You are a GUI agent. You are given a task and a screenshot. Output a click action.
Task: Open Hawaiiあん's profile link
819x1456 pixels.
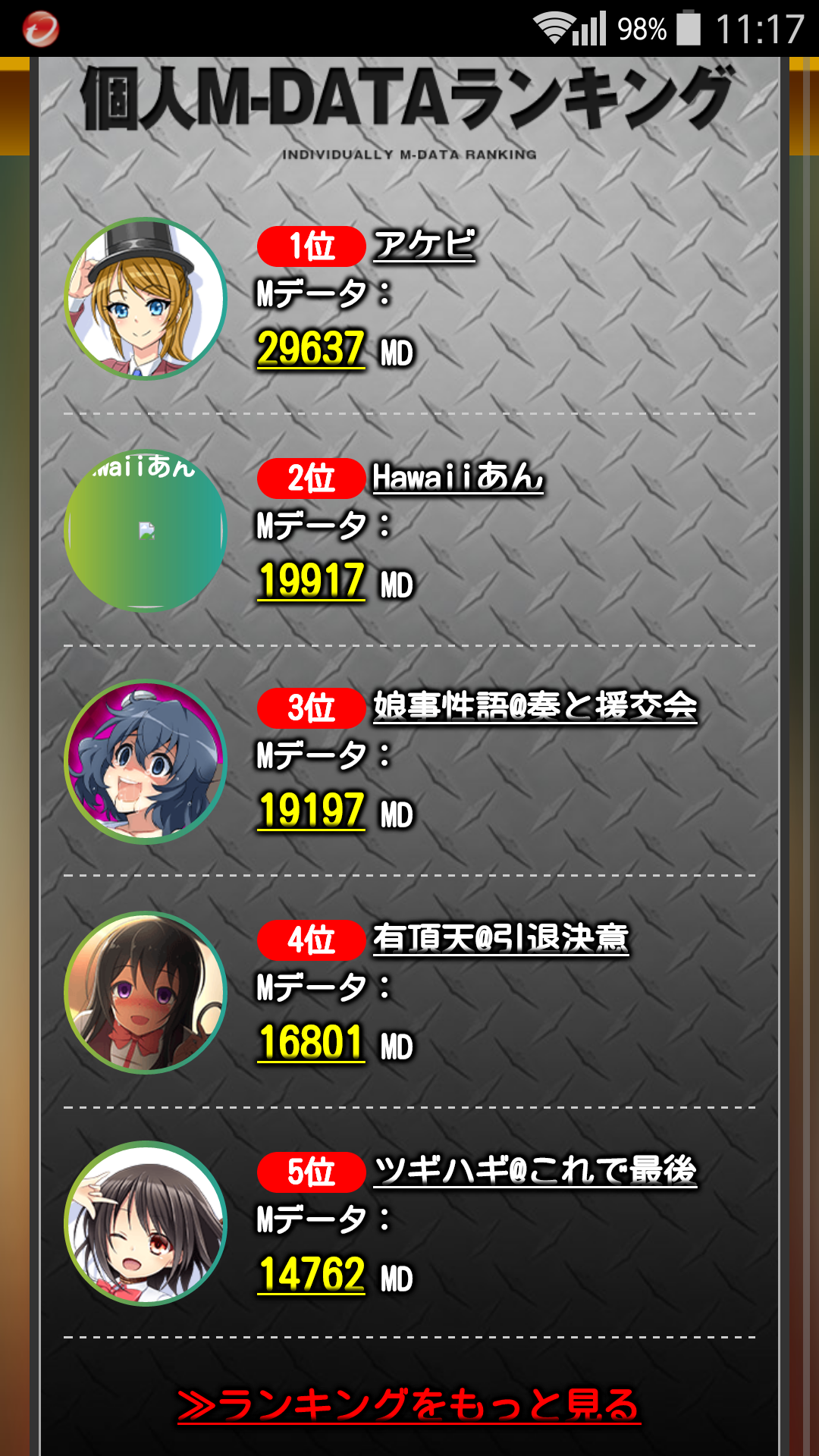point(458,478)
